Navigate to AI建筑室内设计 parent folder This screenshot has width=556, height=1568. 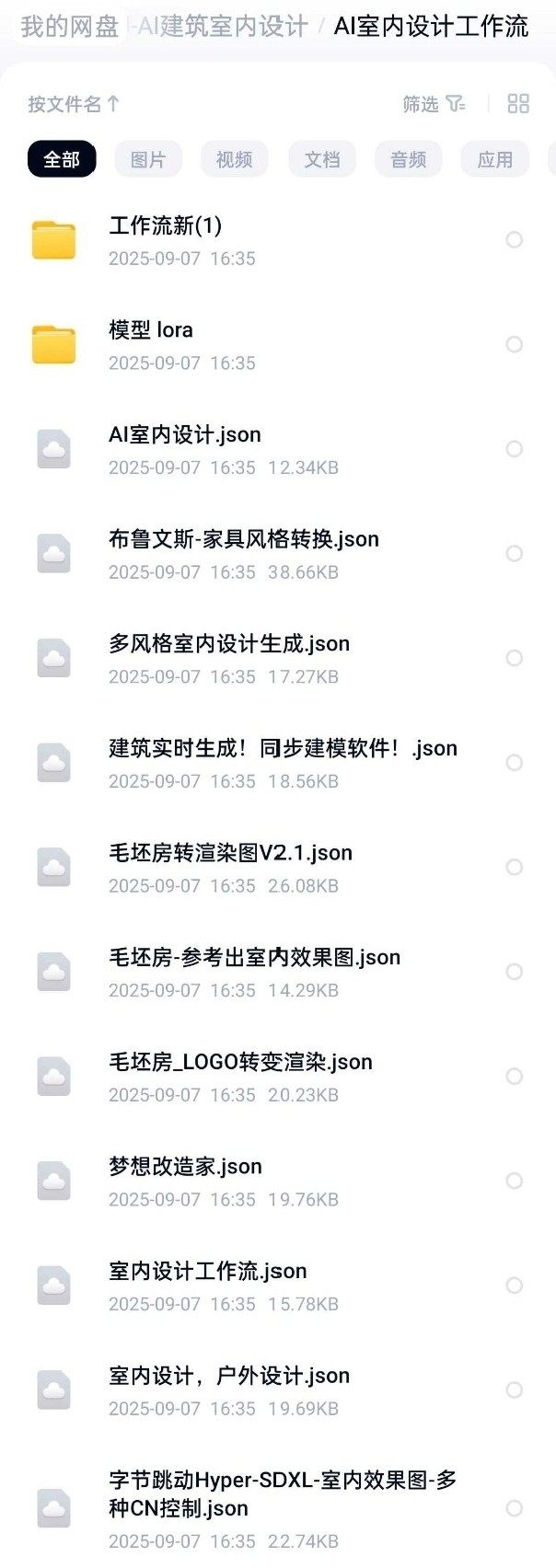coord(223,27)
